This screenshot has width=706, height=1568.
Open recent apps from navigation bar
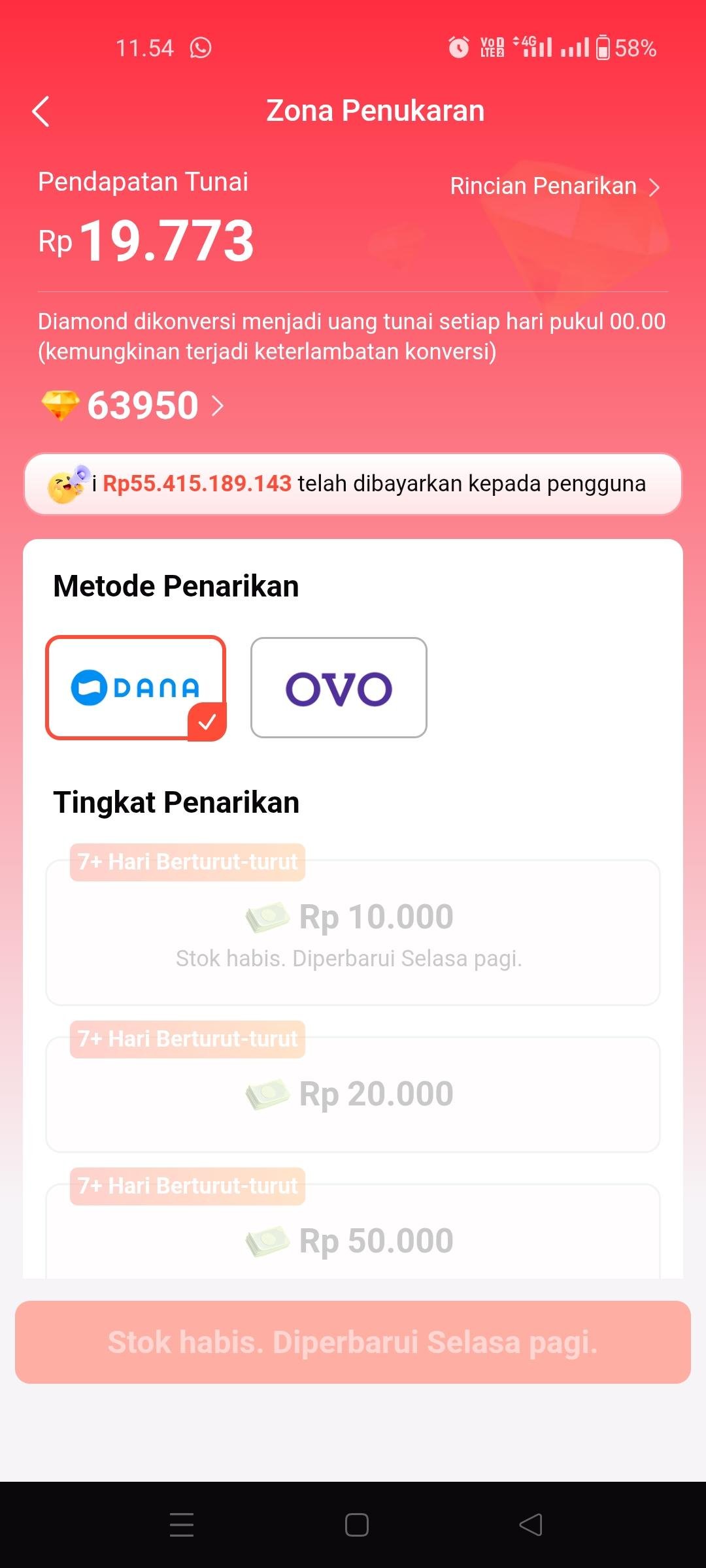[182, 1525]
